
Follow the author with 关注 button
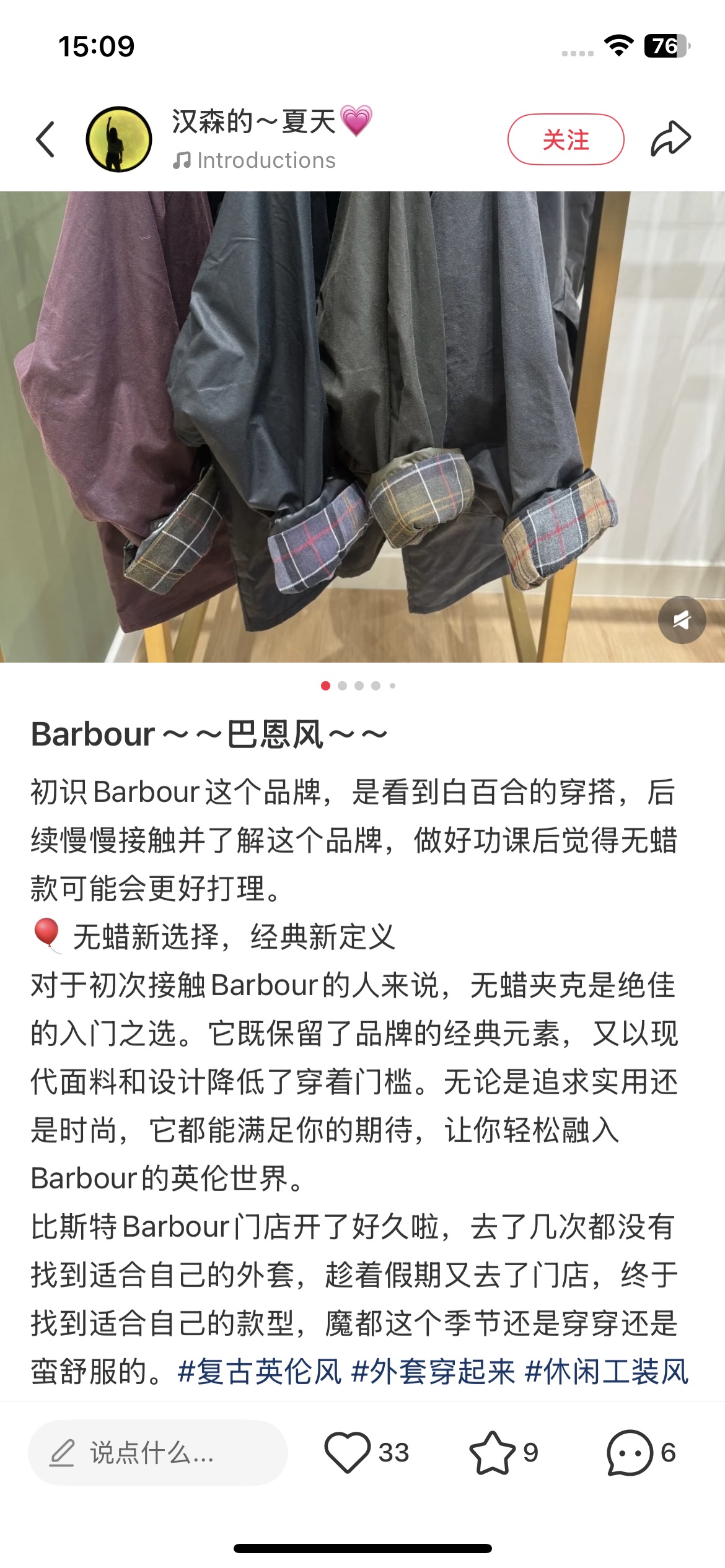pyautogui.click(x=565, y=139)
